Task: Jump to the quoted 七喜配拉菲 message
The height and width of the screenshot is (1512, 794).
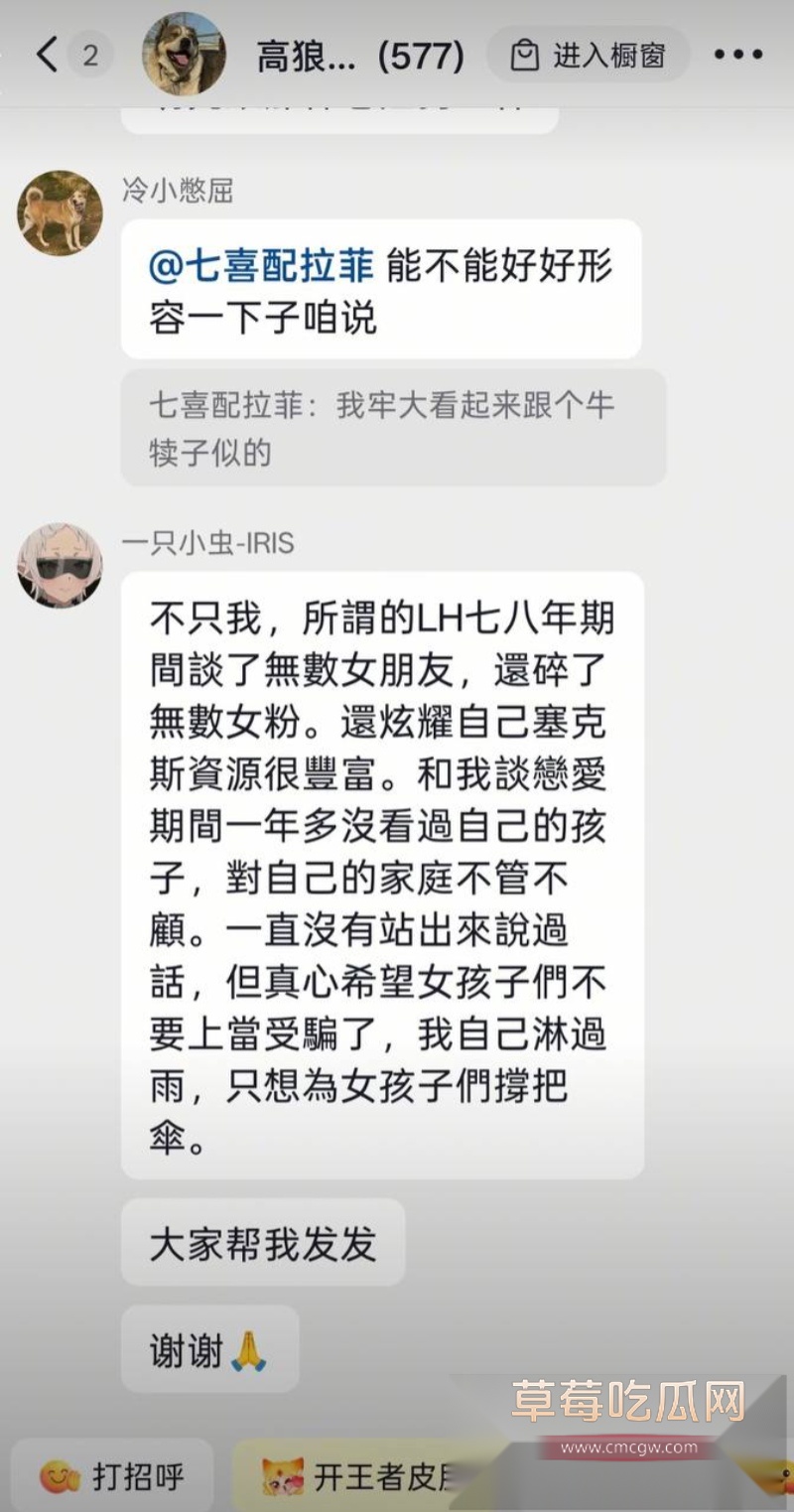Action: (x=393, y=428)
